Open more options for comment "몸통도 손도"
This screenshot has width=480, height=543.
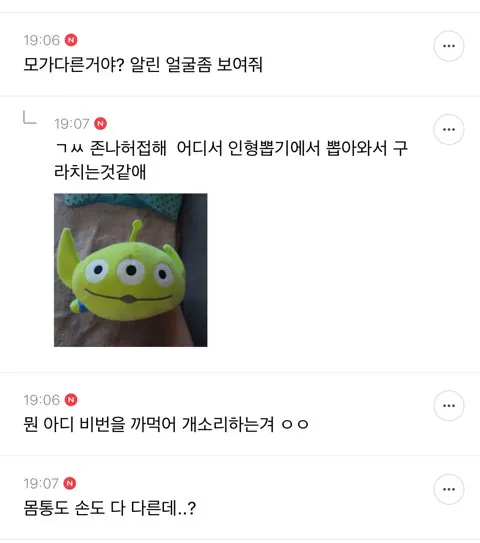click(449, 489)
